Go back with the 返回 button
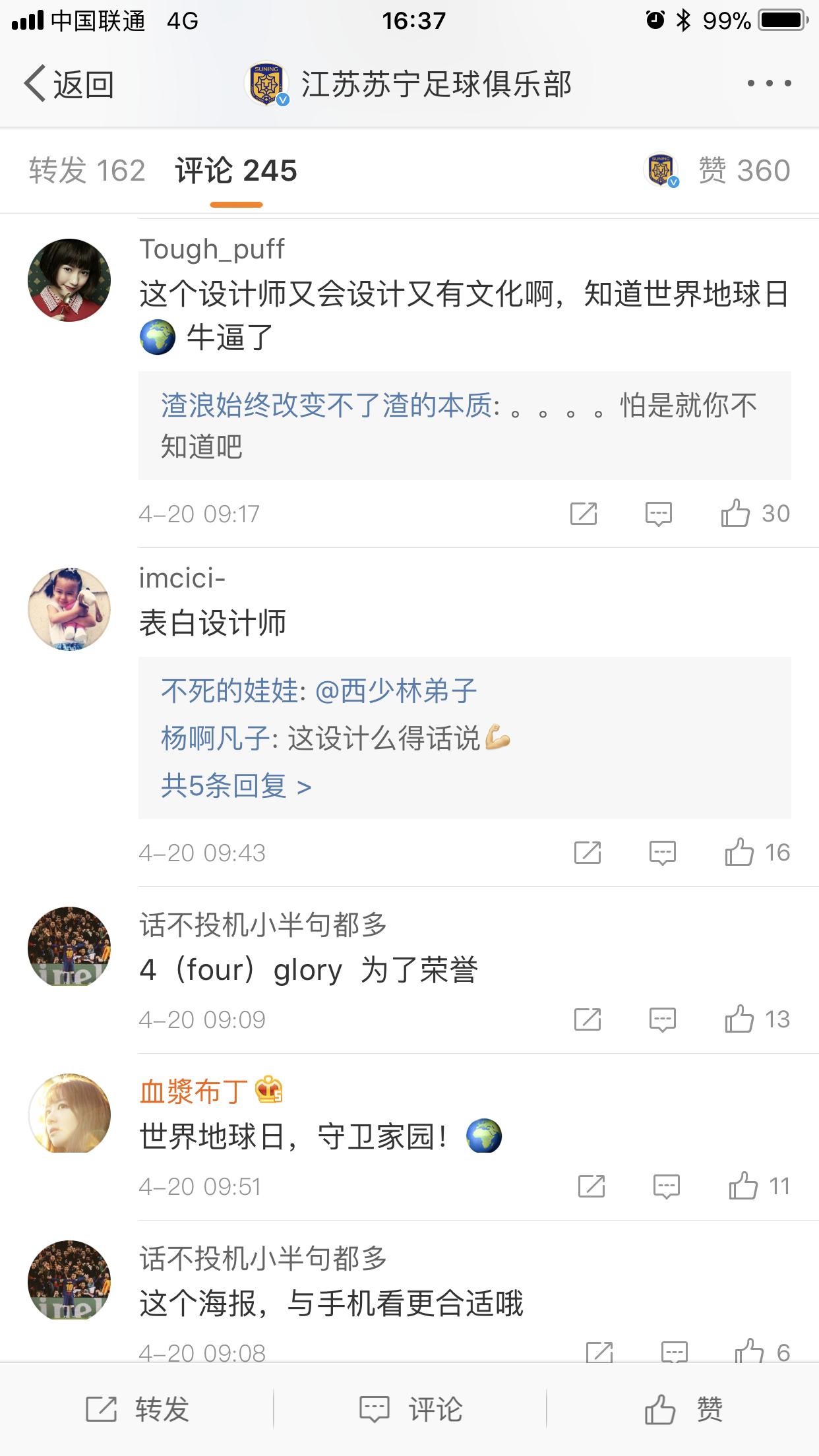 pos(69,84)
